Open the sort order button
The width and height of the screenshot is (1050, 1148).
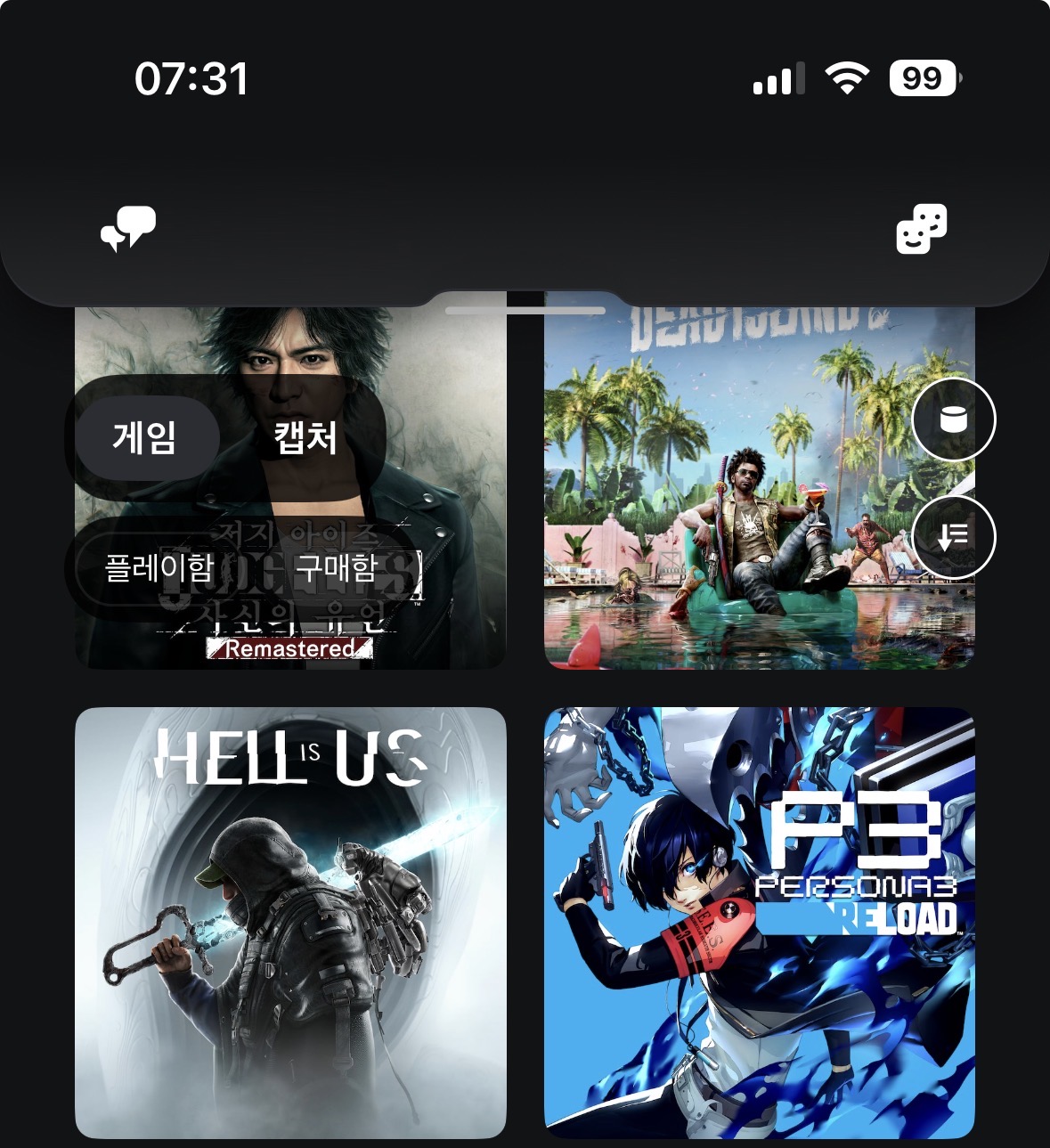point(953,537)
